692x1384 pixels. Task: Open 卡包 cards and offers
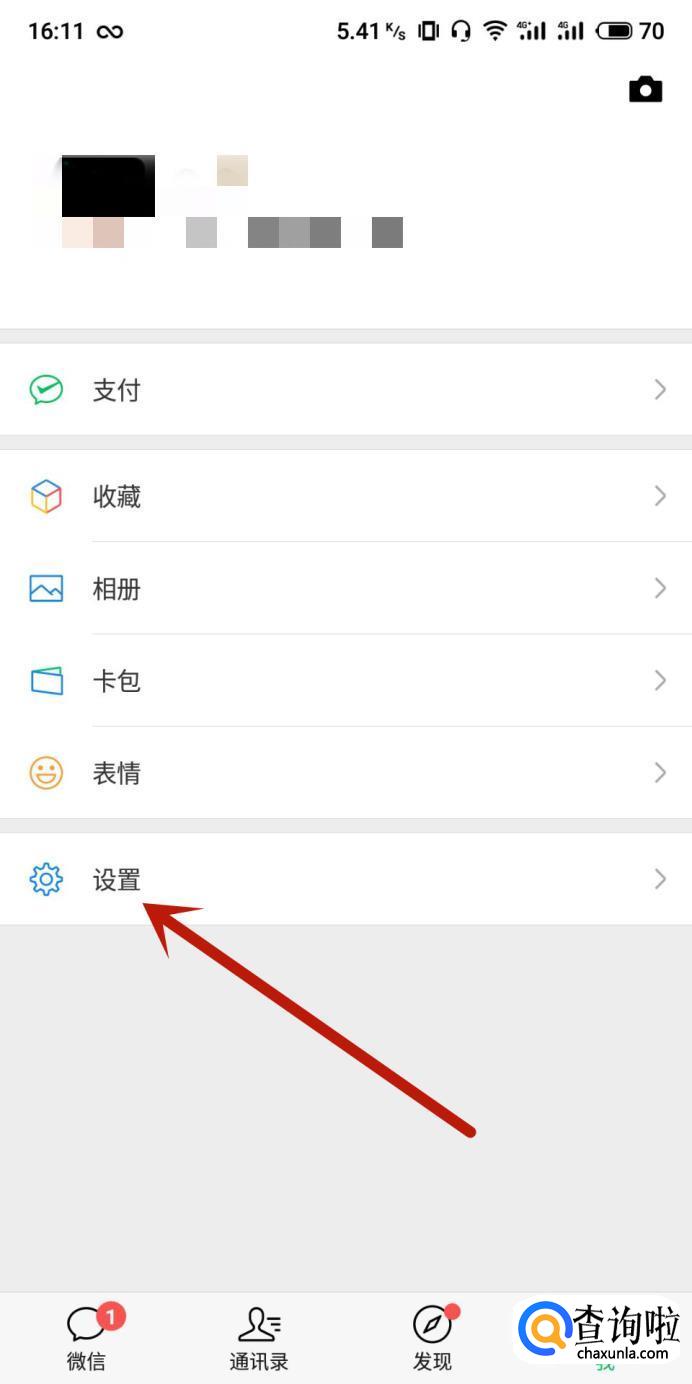346,681
